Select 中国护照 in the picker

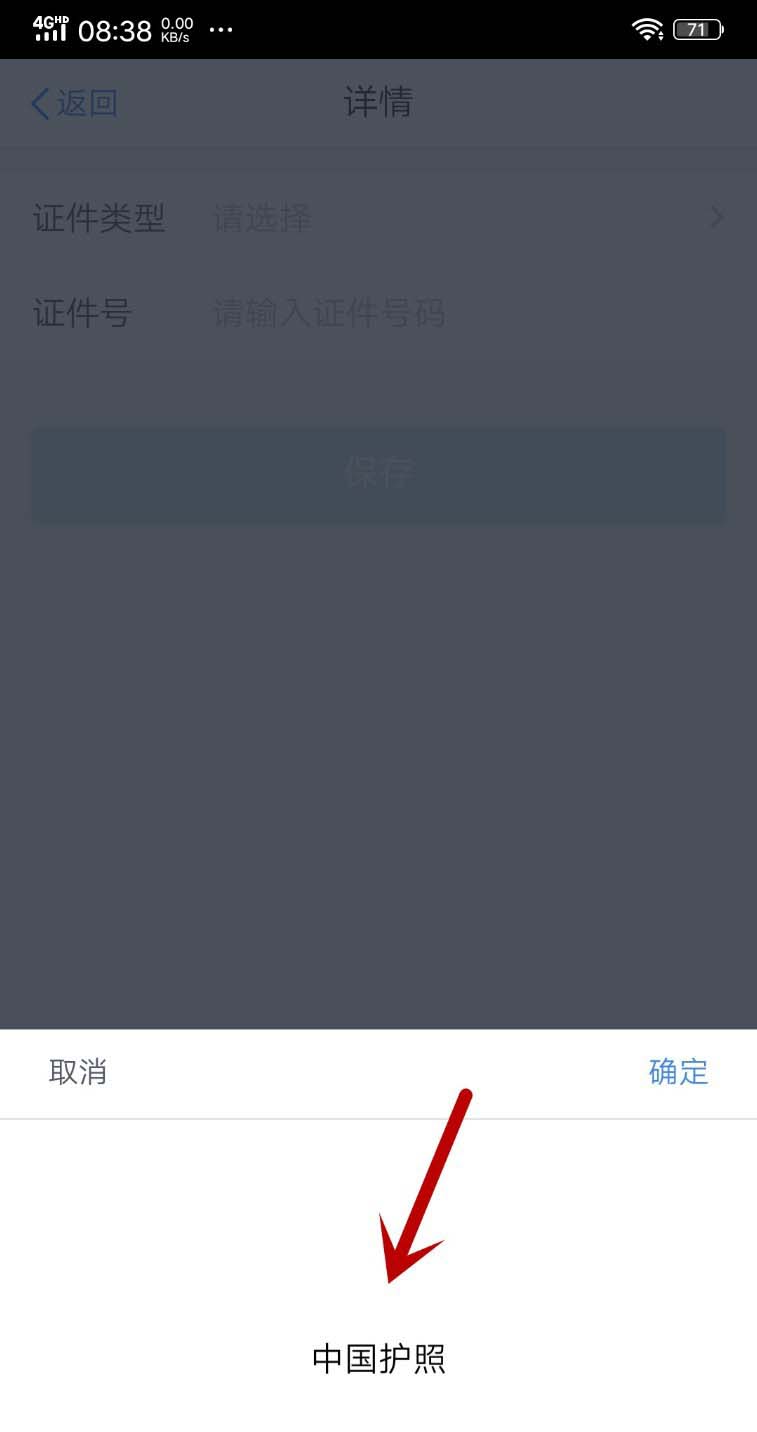(x=378, y=1359)
